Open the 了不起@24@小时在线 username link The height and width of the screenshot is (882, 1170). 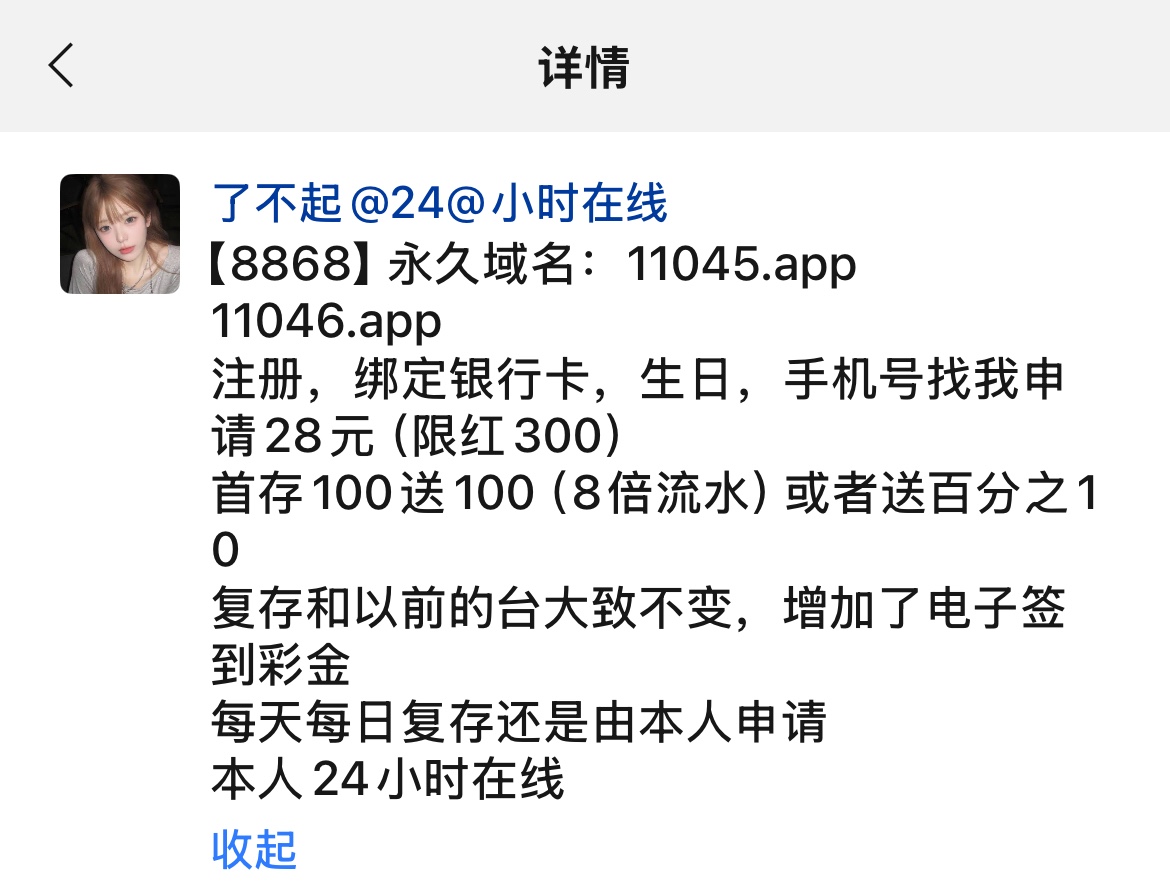(439, 205)
